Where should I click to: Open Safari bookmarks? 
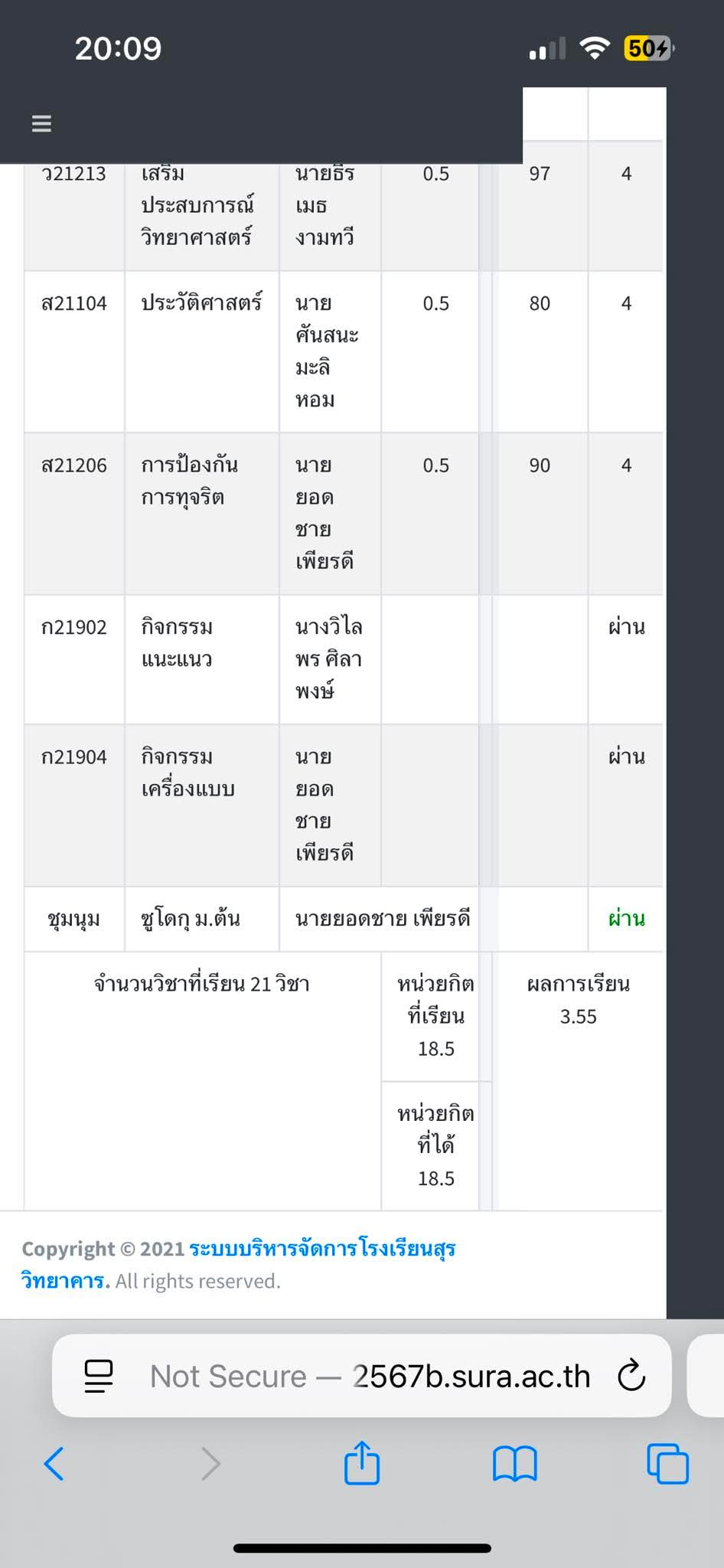pos(515,1463)
